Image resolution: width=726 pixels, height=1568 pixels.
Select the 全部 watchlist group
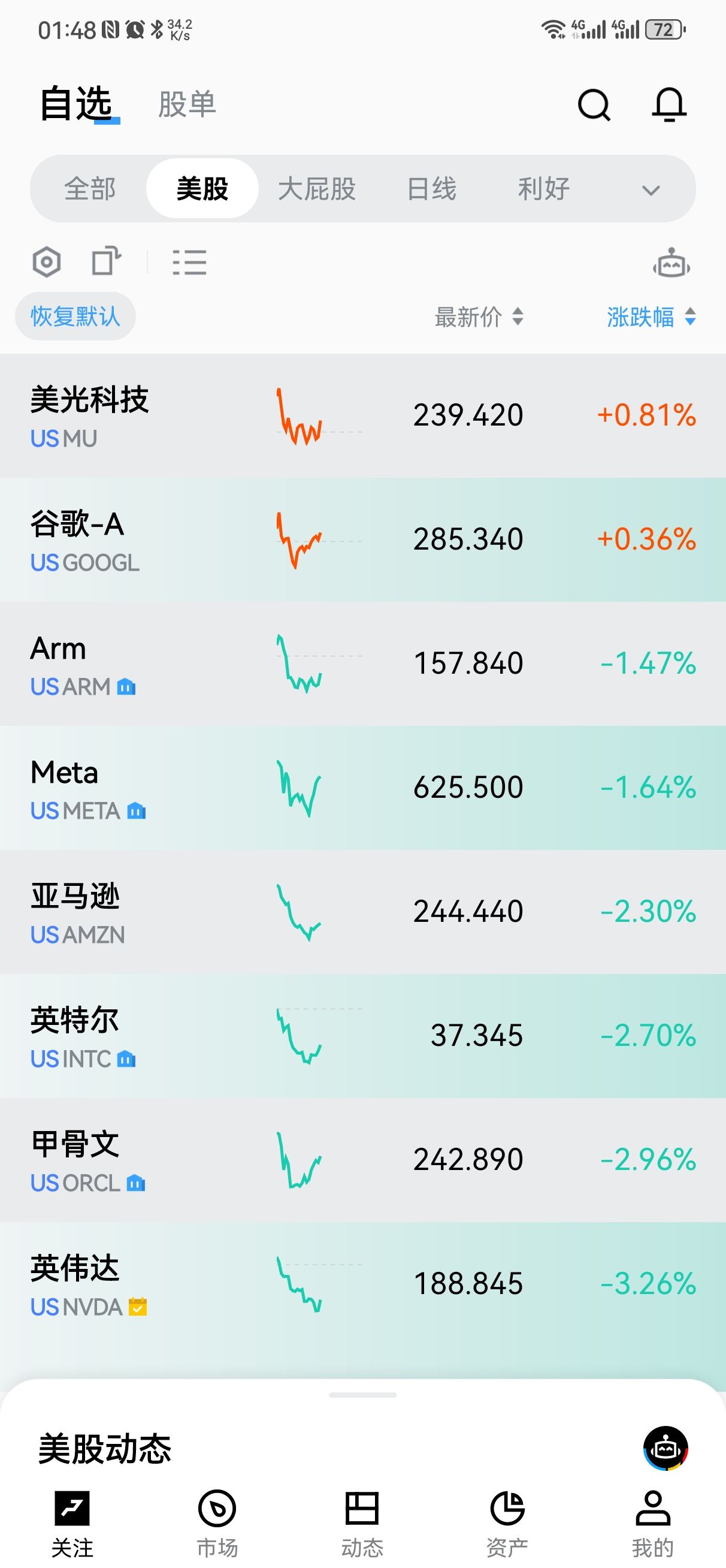pyautogui.click(x=90, y=189)
